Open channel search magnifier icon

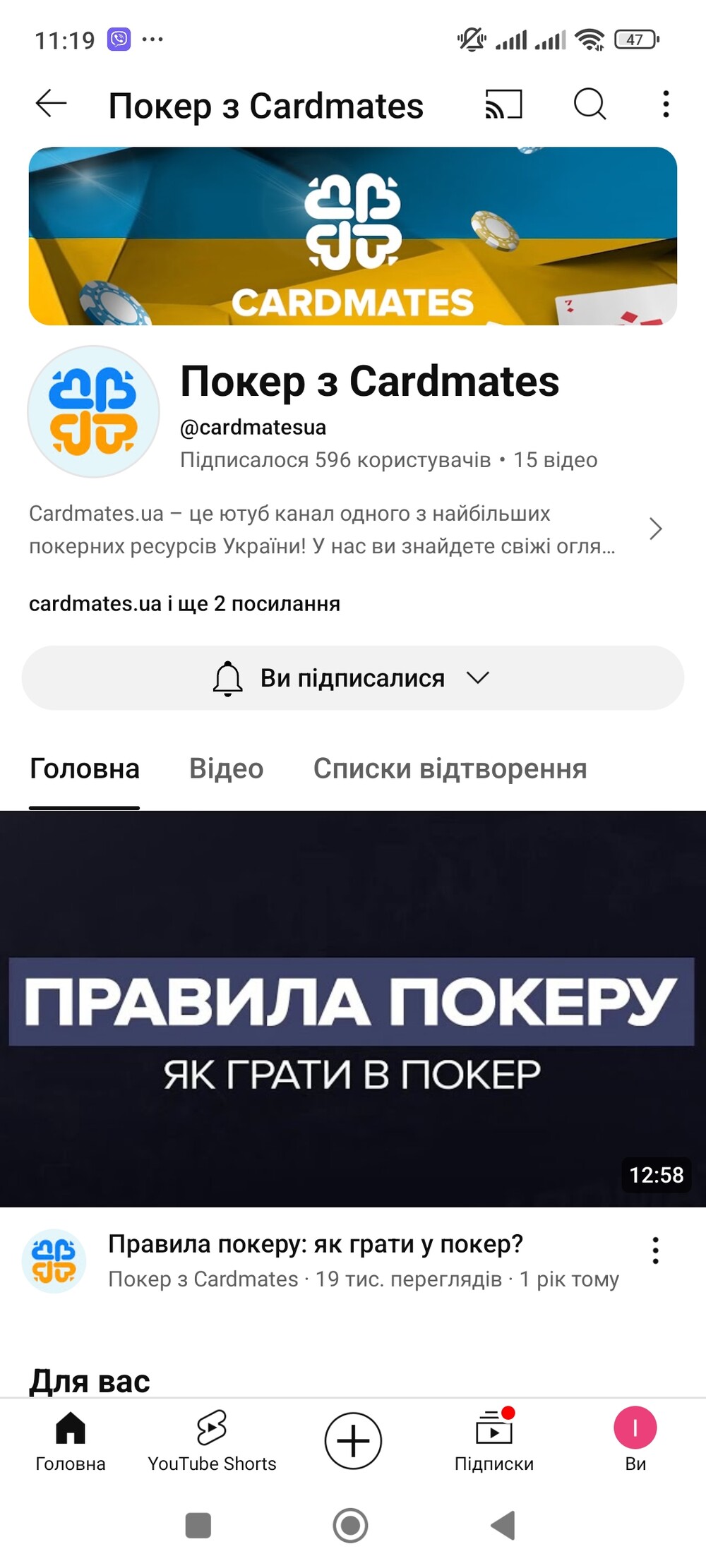click(590, 104)
